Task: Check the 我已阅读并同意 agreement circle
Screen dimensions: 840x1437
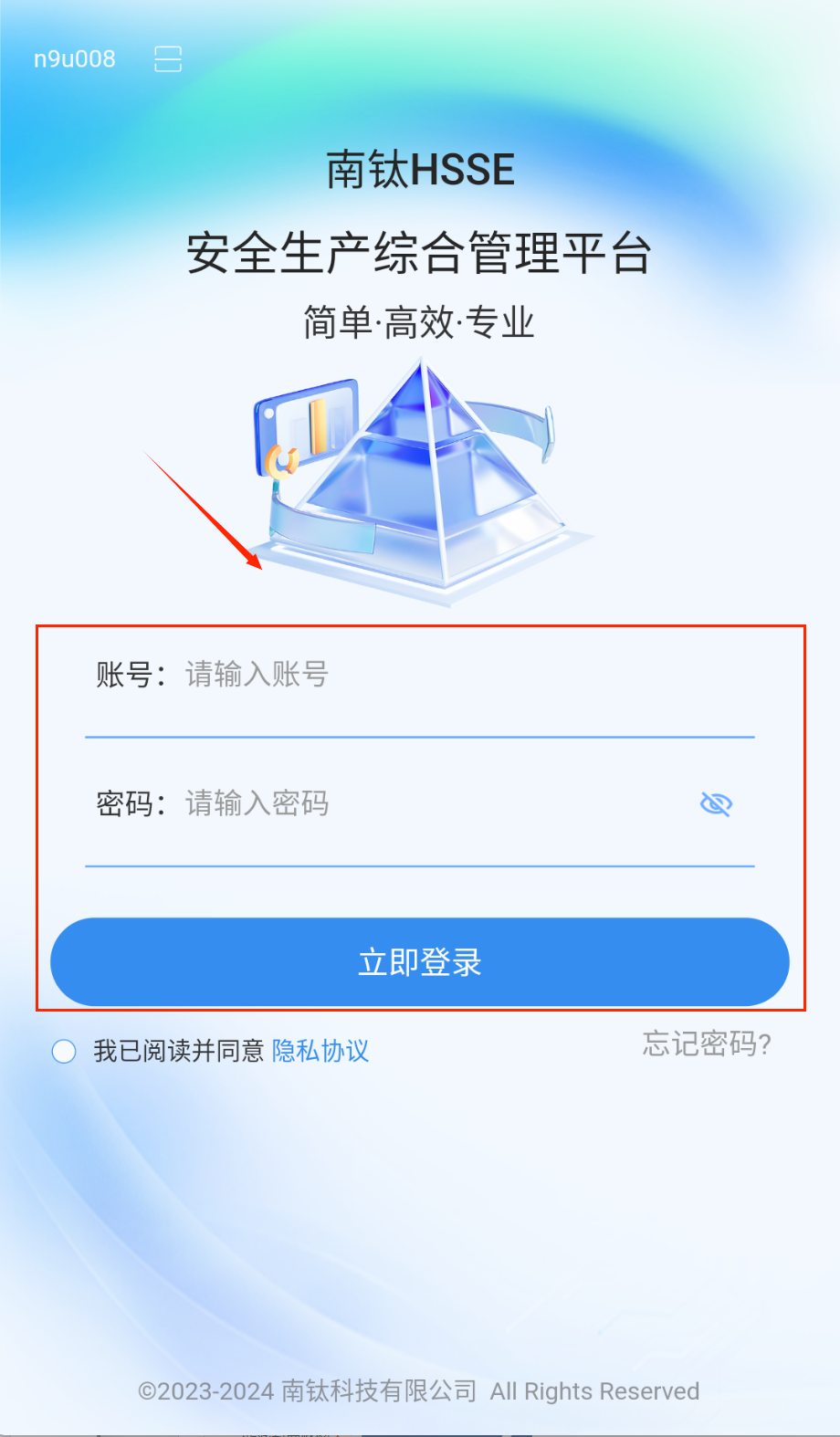Action: [x=64, y=1052]
